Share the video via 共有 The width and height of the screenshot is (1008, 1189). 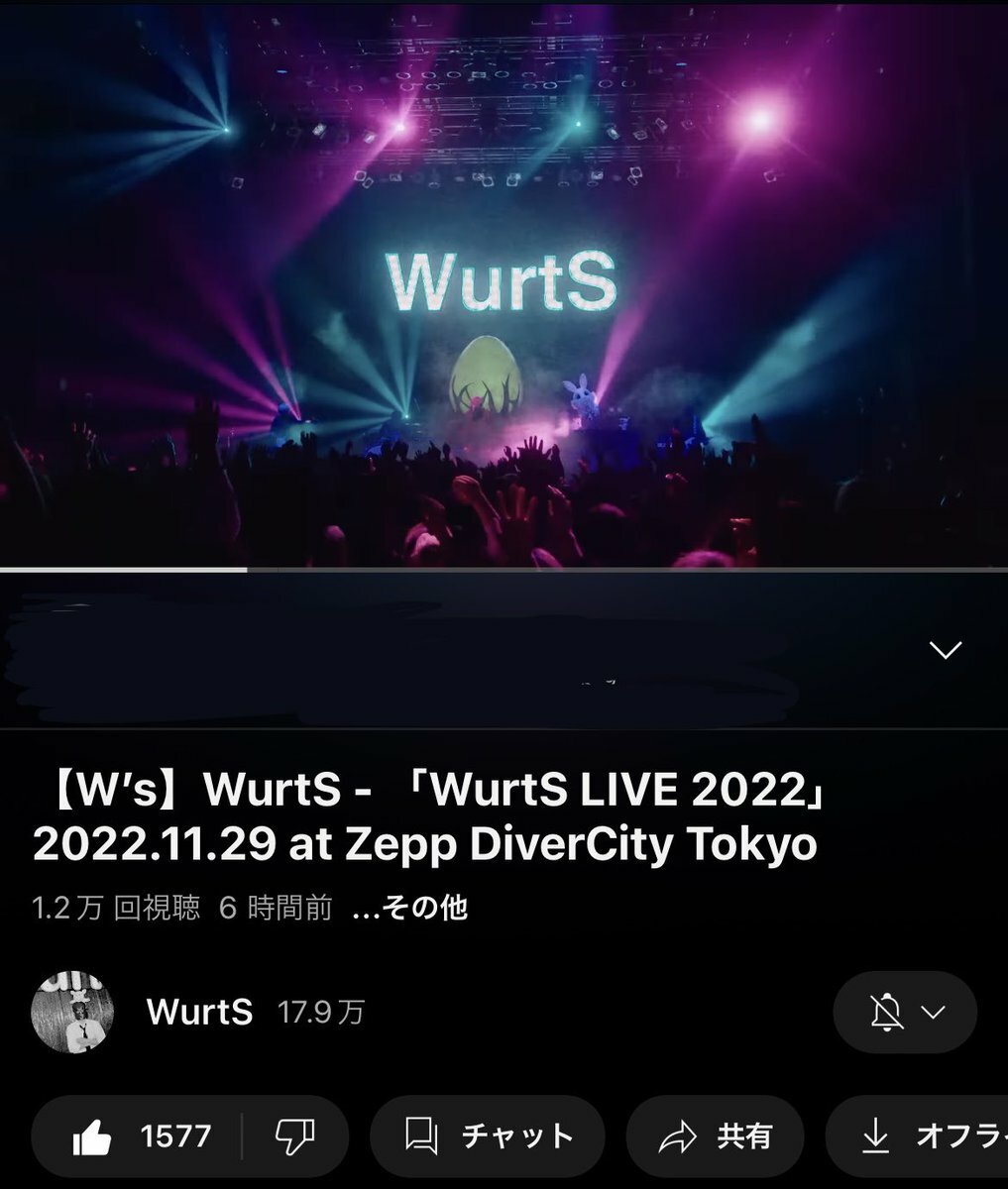pyautogui.click(x=715, y=1136)
